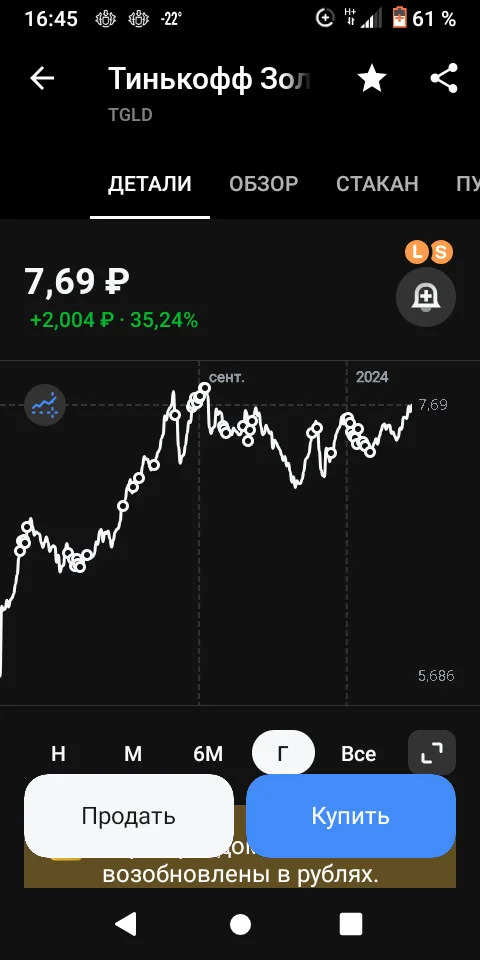Select the Н weekly chart range
The image size is (480, 960).
click(x=58, y=754)
